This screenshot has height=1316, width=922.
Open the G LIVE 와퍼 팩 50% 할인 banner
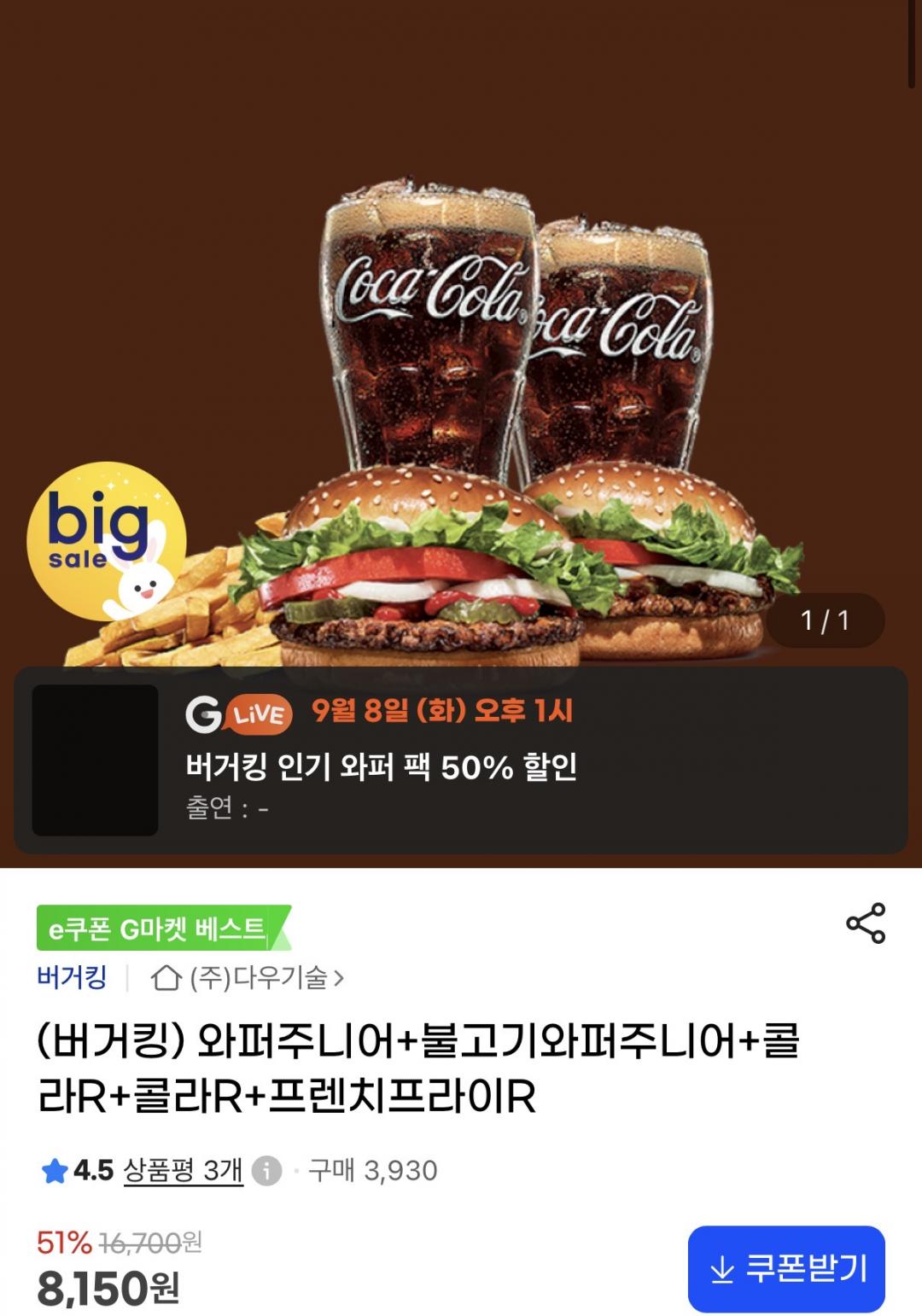pyautogui.click(x=461, y=760)
